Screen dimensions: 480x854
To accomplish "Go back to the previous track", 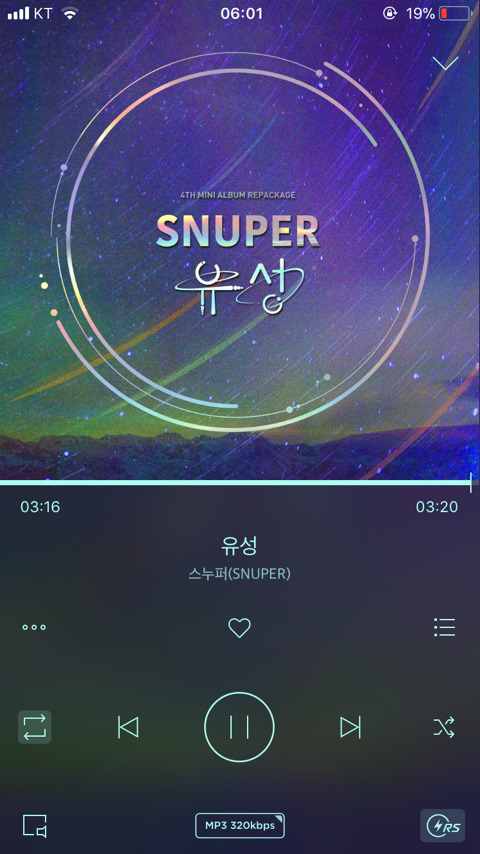I will tap(128, 727).
